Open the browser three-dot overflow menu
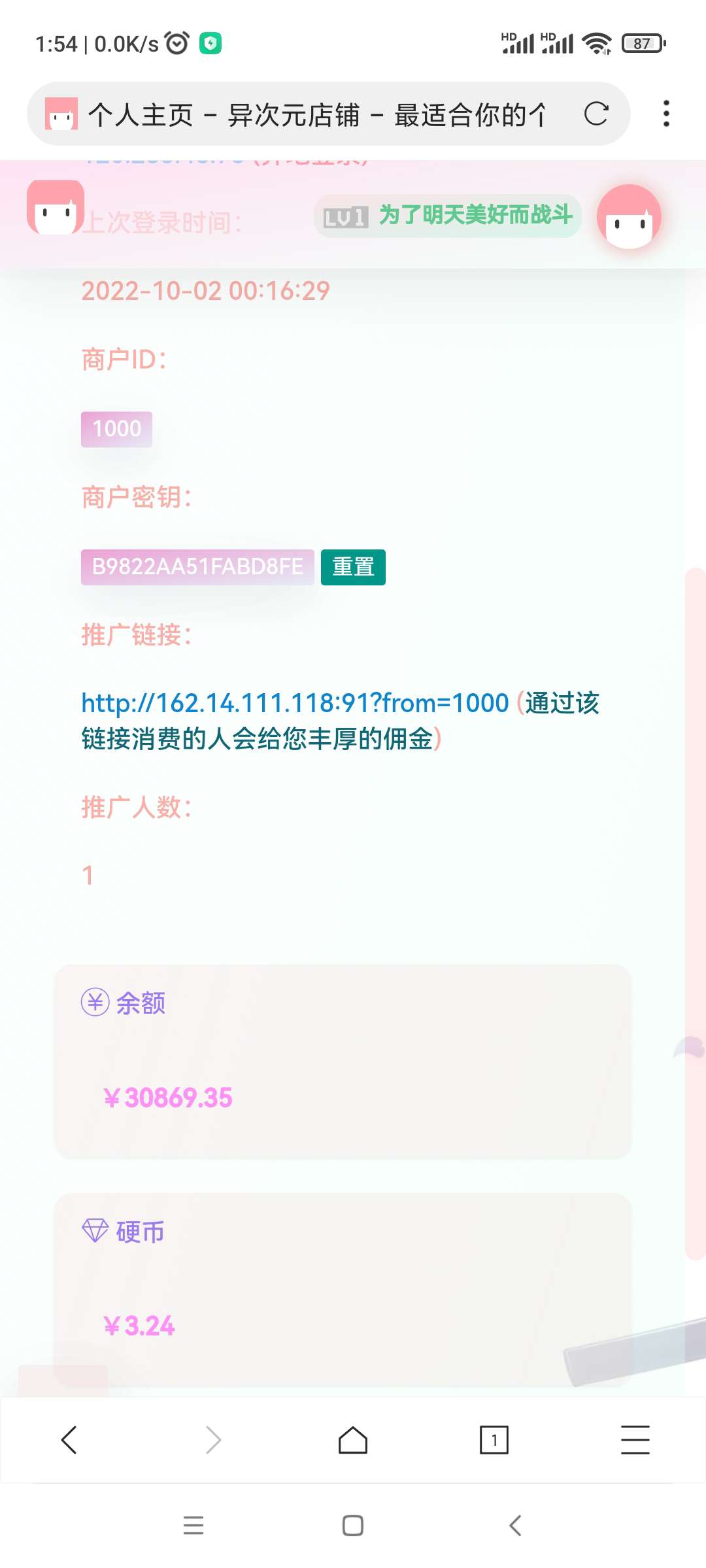The height and width of the screenshot is (1568, 706). pyautogui.click(x=666, y=114)
